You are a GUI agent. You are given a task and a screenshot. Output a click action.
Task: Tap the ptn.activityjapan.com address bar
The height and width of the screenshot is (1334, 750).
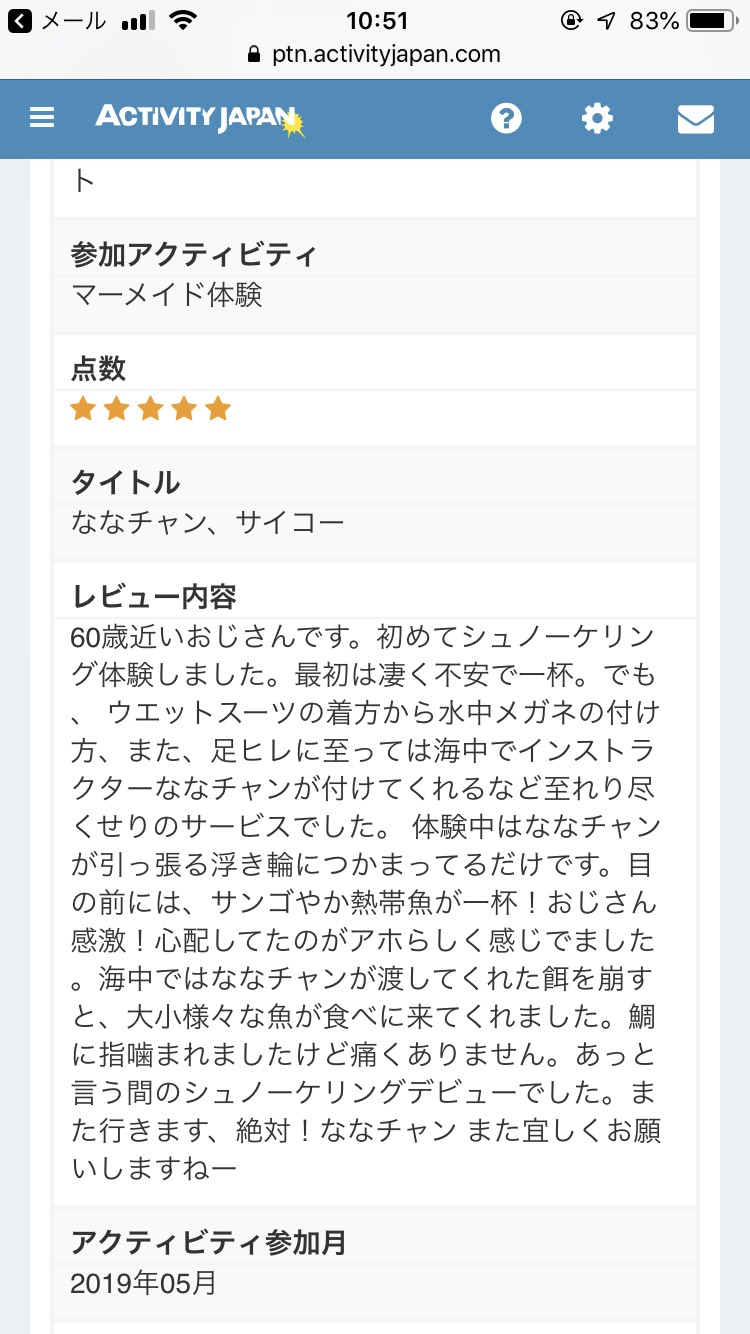(x=375, y=54)
